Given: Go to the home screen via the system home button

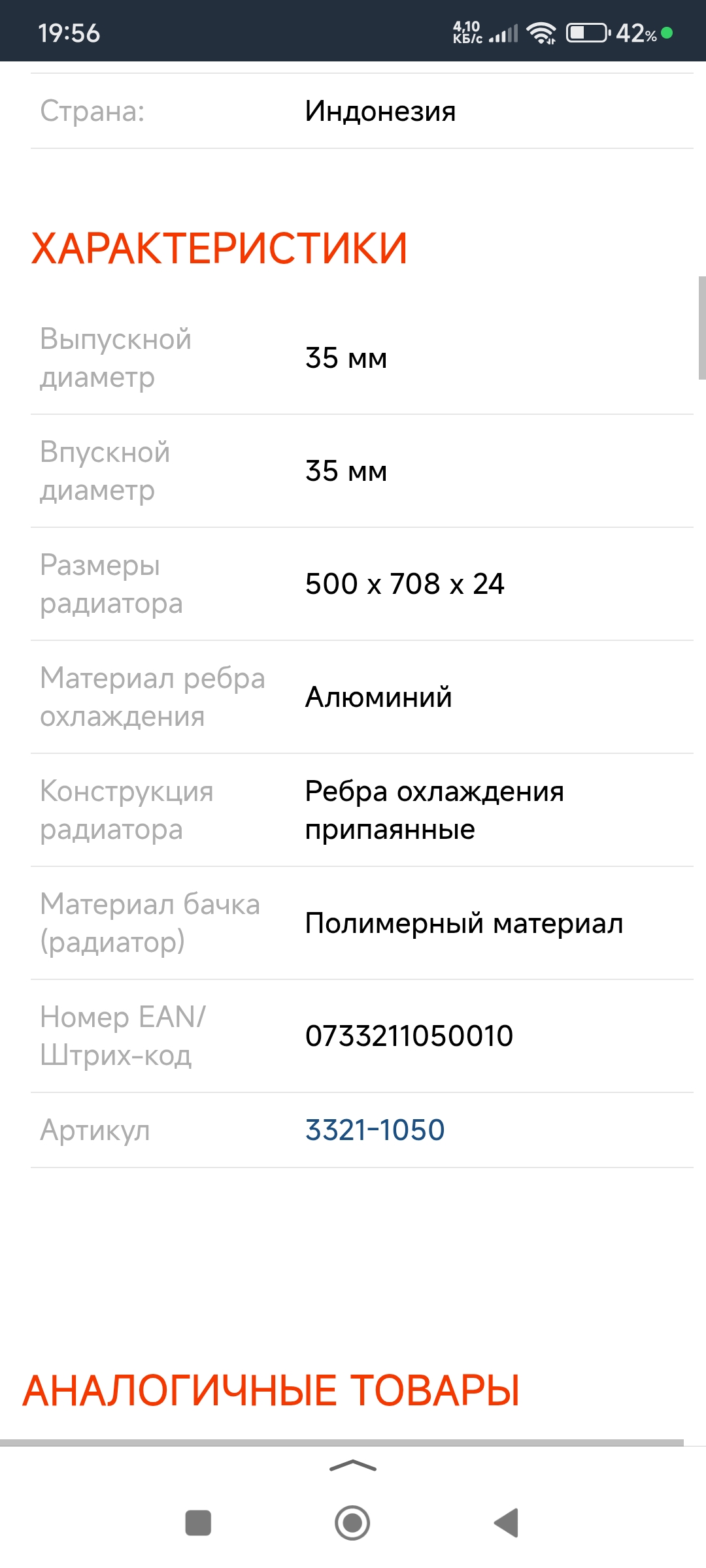Looking at the screenshot, I should click(x=352, y=1523).
